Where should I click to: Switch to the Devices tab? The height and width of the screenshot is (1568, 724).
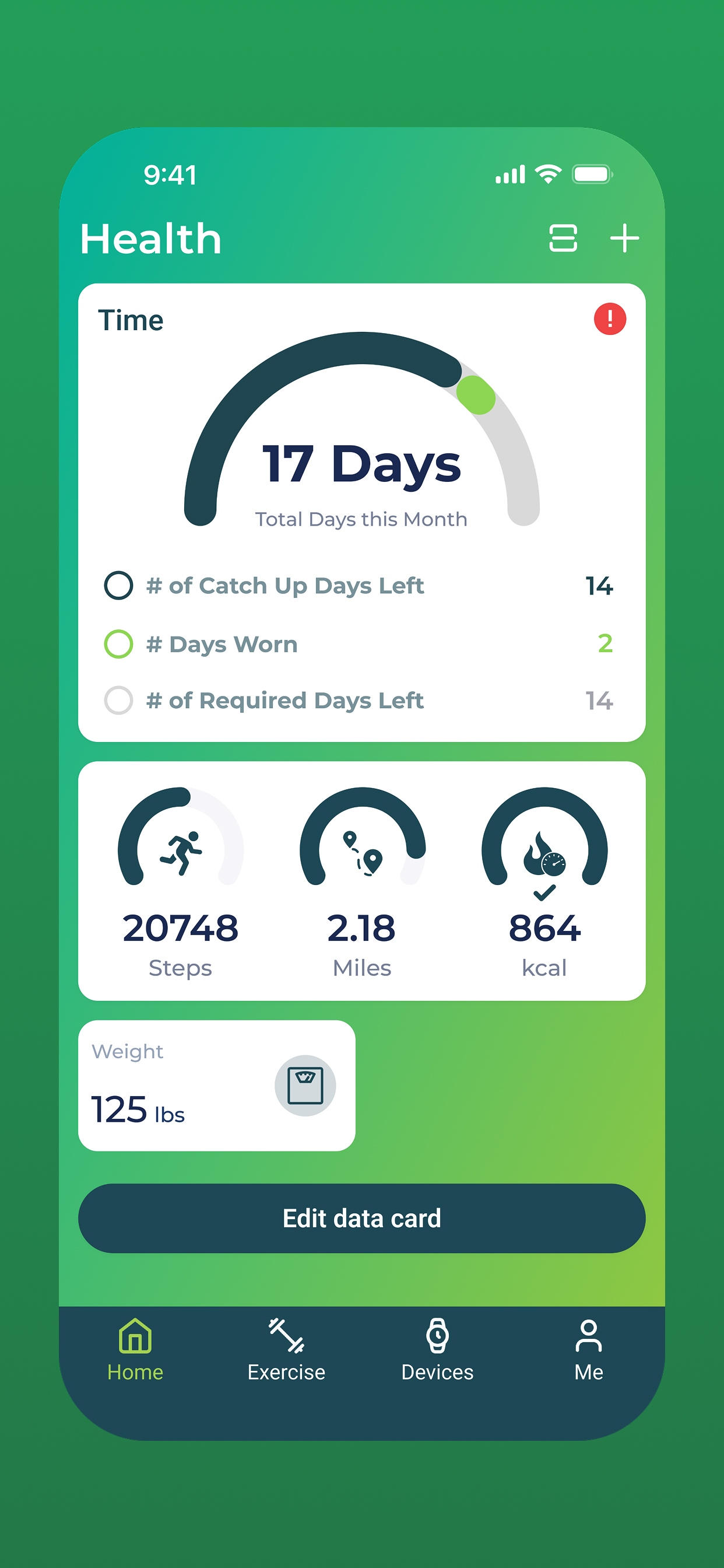pyautogui.click(x=437, y=1349)
